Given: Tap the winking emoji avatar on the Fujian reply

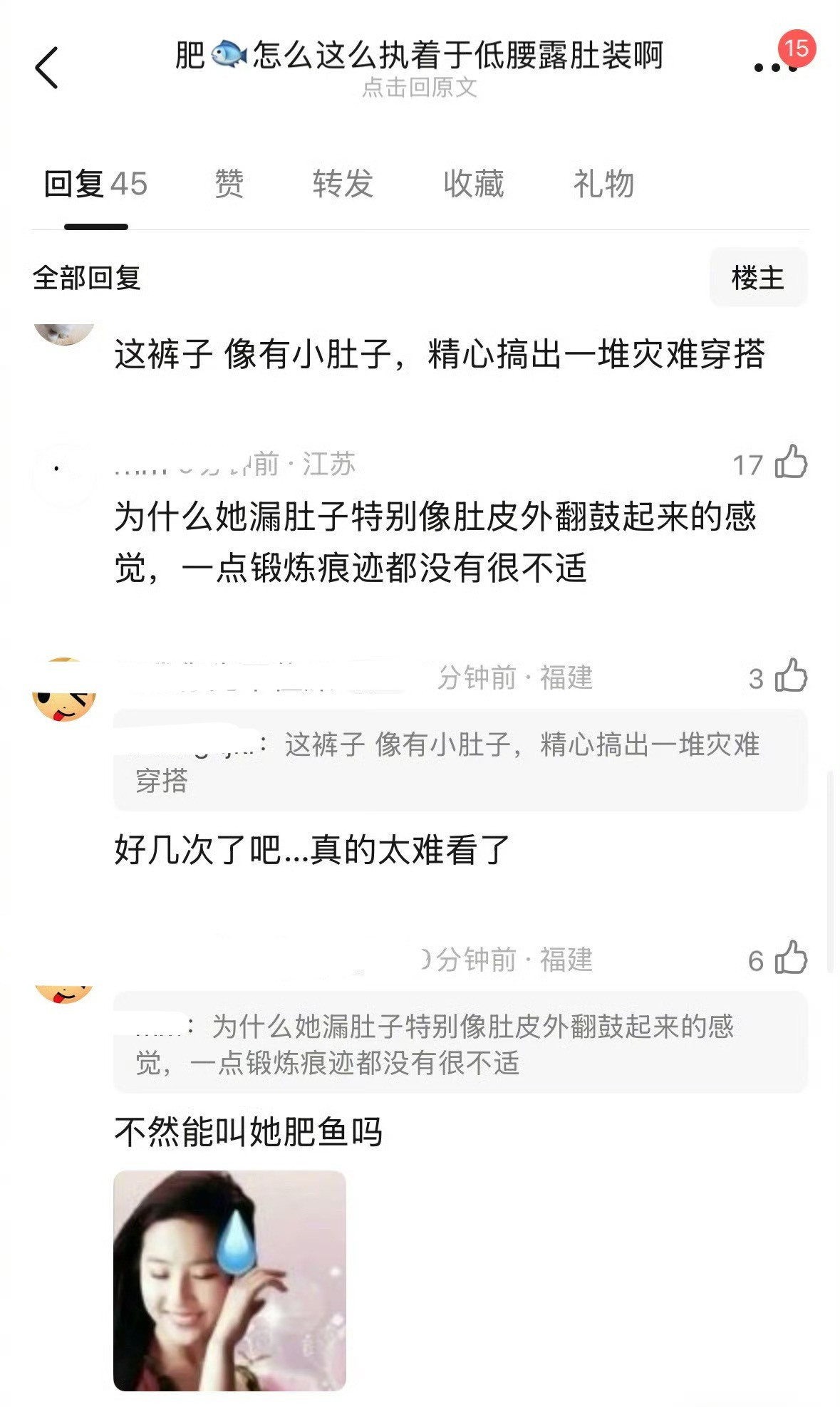Looking at the screenshot, I should [x=64, y=705].
